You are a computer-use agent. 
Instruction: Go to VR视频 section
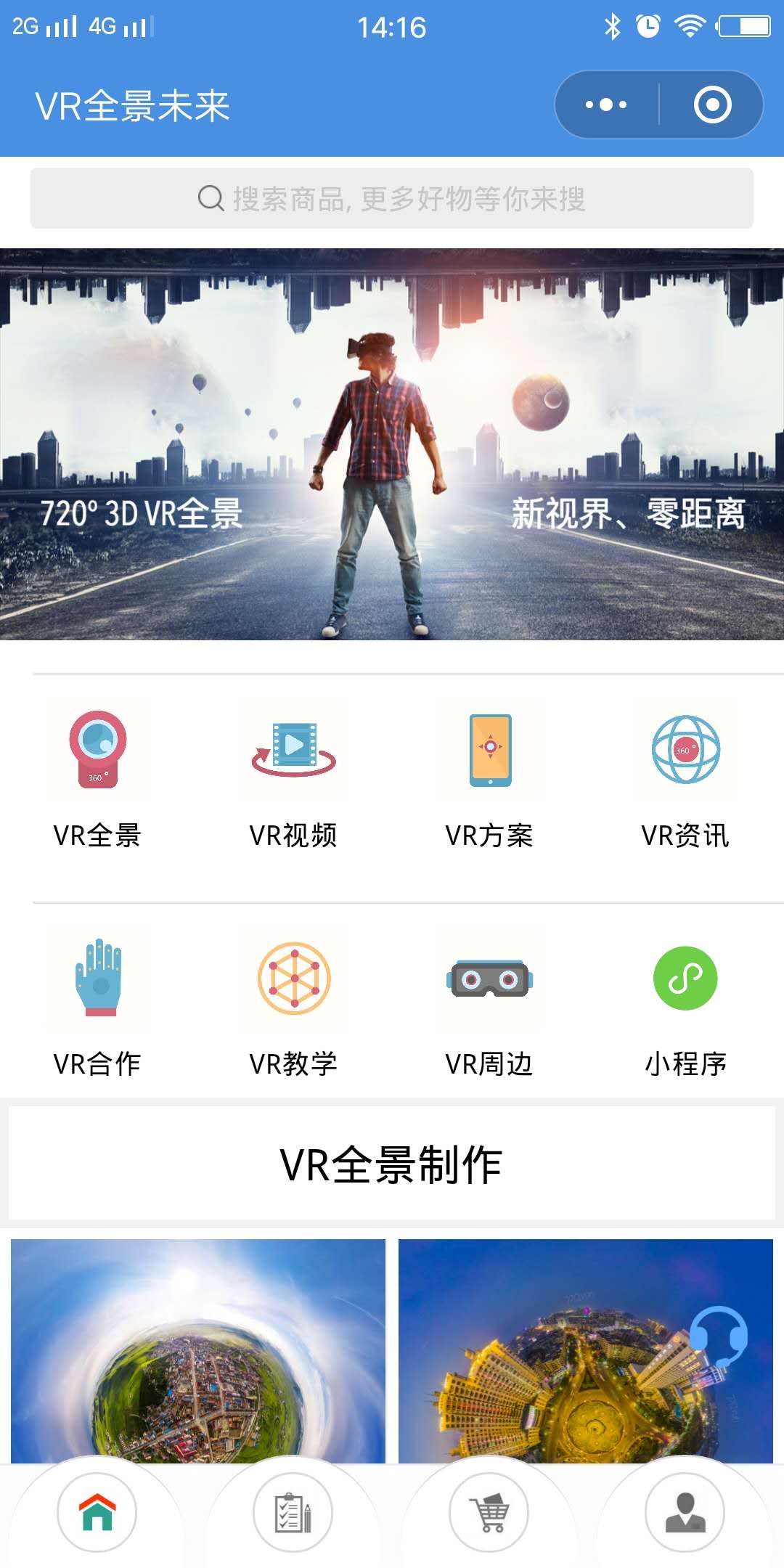point(294,774)
